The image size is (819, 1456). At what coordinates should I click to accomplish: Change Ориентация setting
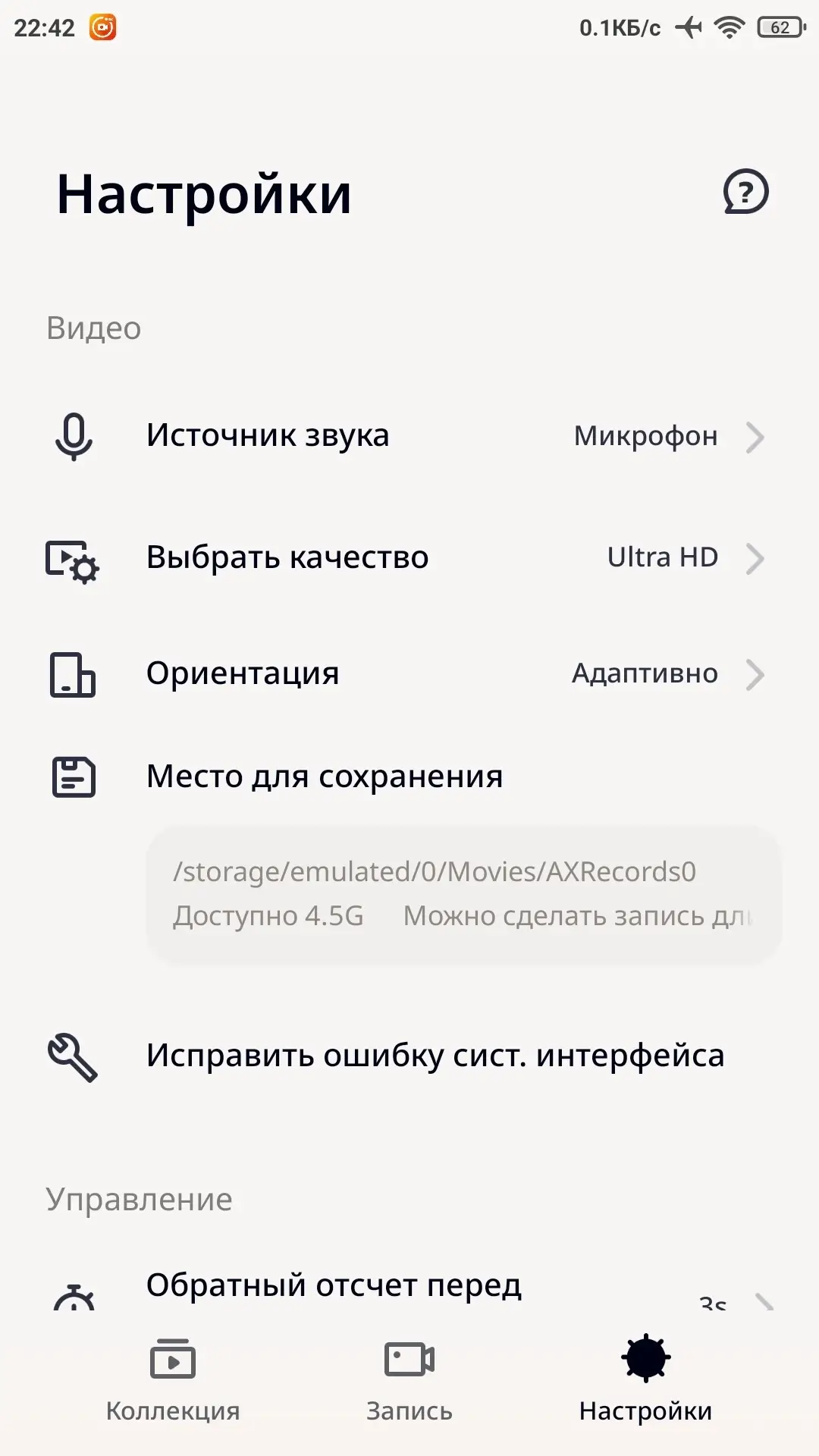[x=409, y=674]
